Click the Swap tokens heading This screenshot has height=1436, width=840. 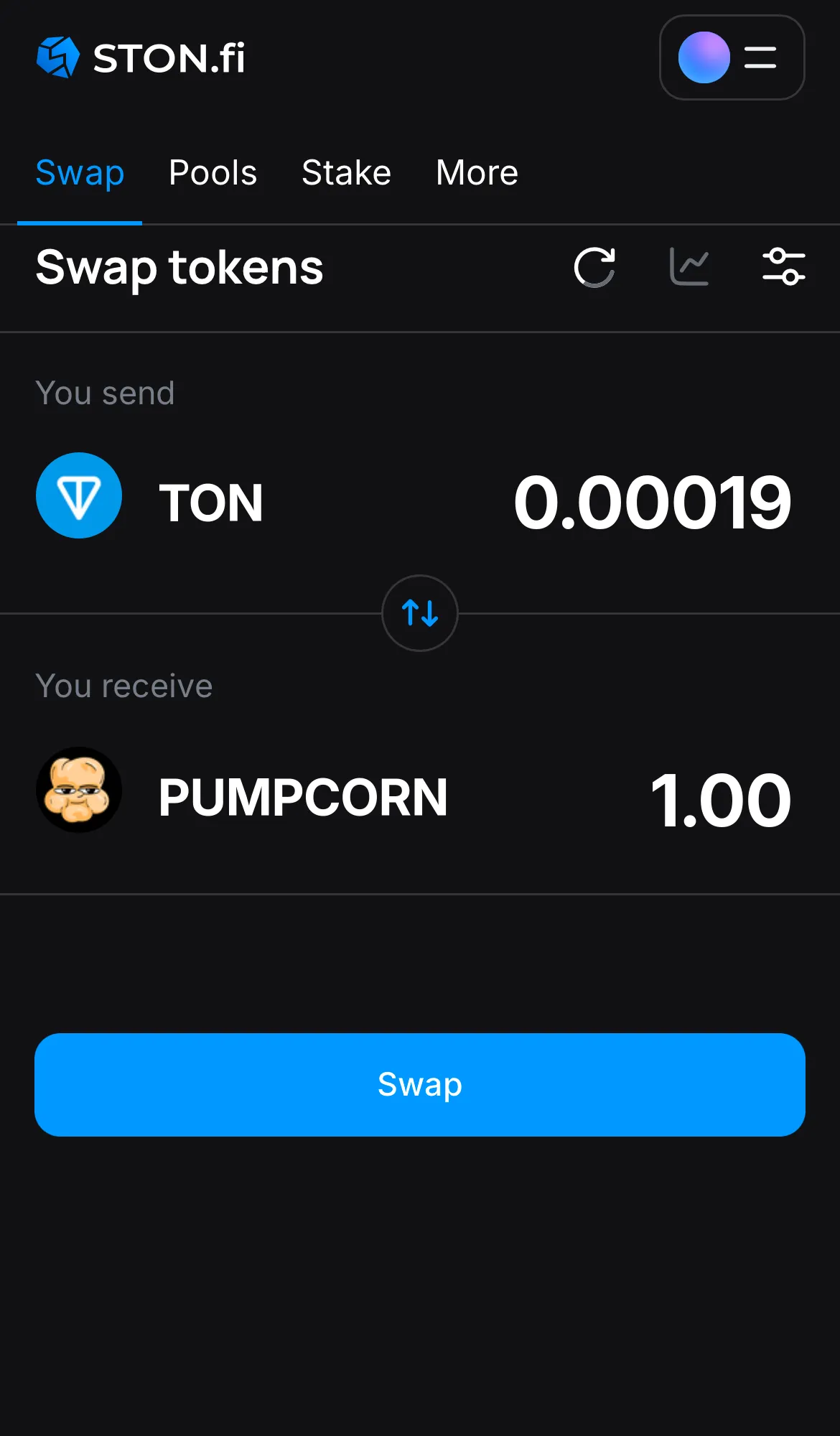pyautogui.click(x=179, y=269)
